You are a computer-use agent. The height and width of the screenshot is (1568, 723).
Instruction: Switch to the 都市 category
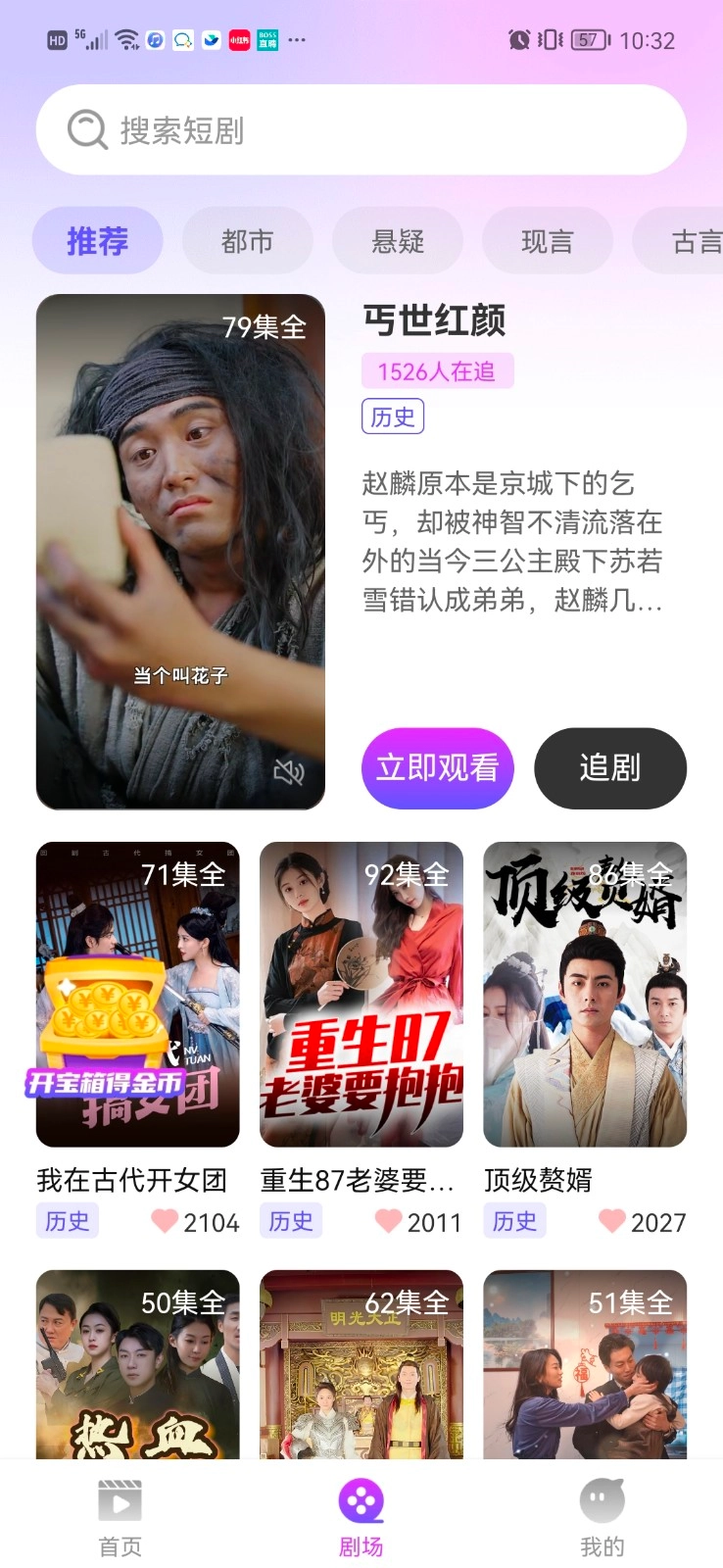point(247,241)
